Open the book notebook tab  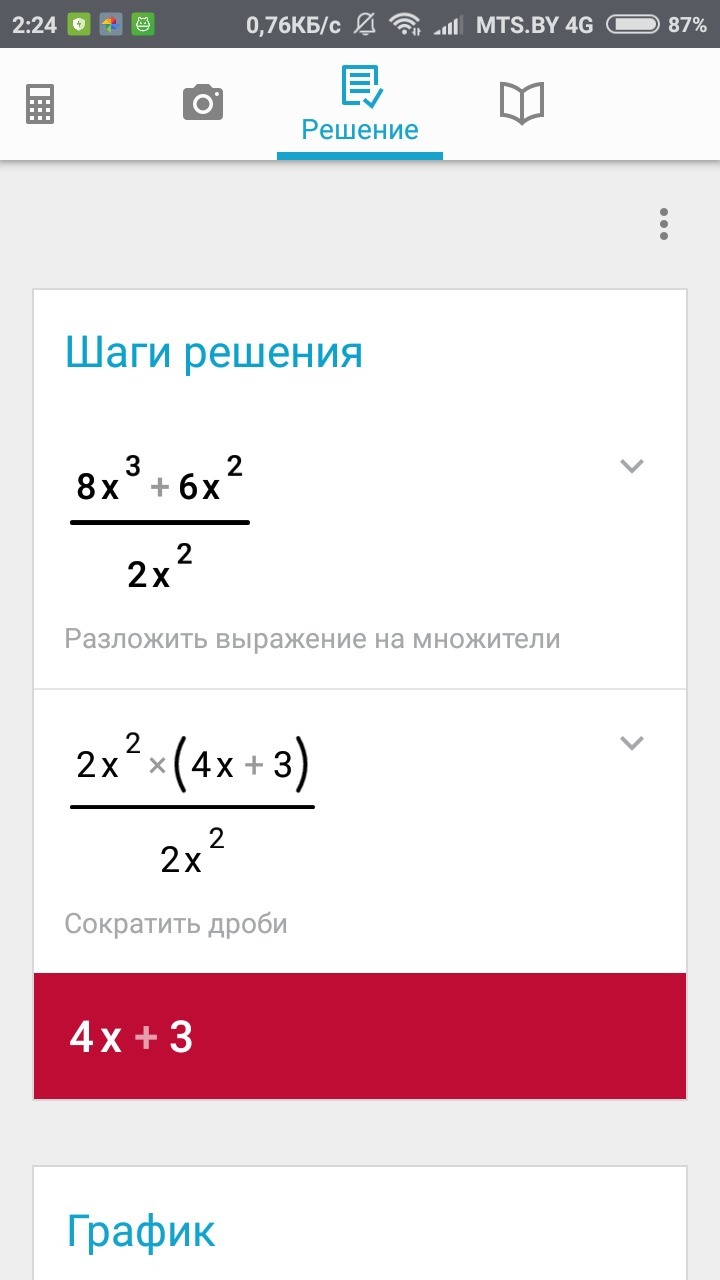click(x=521, y=103)
